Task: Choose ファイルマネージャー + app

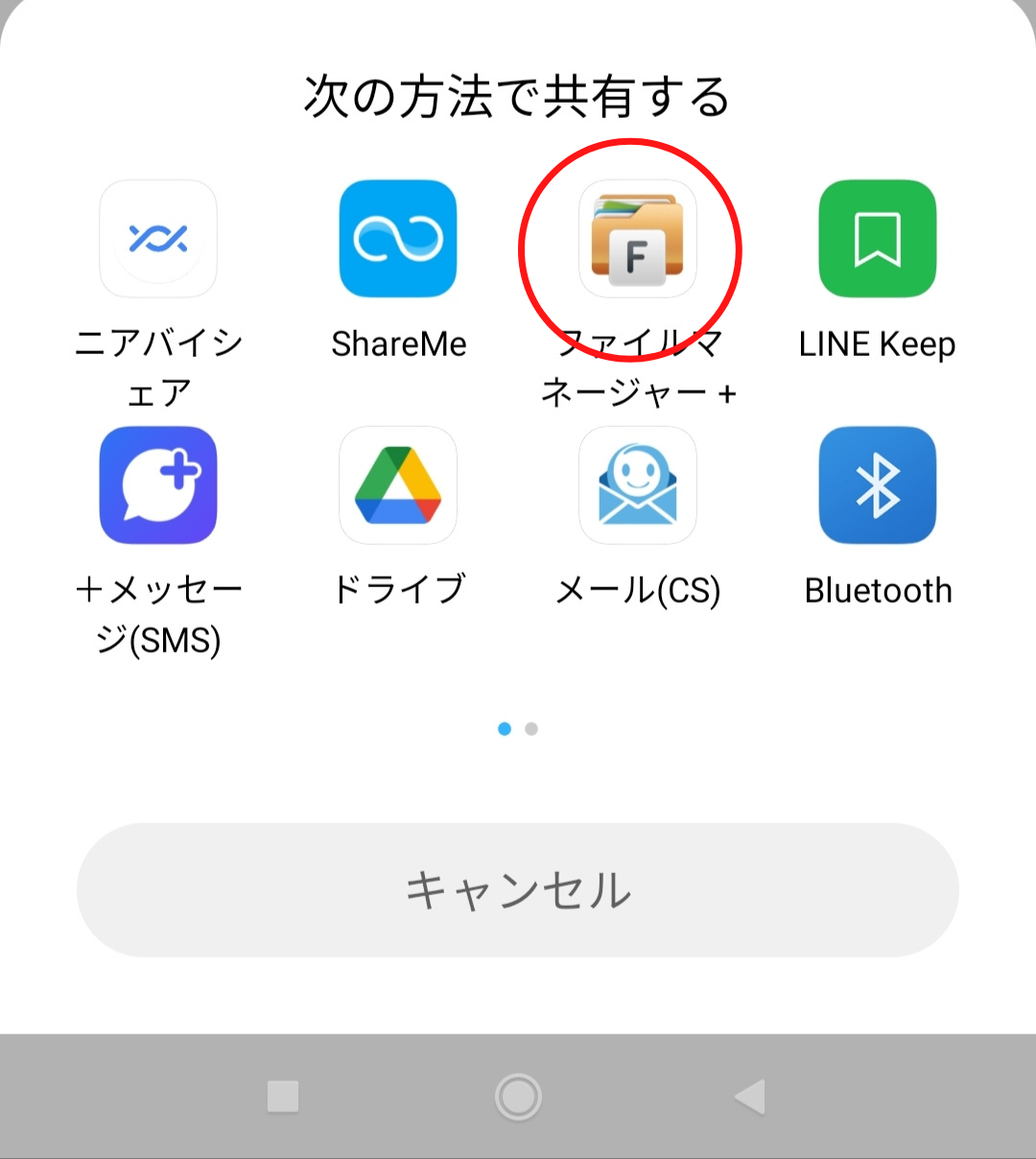Action: coord(638,240)
